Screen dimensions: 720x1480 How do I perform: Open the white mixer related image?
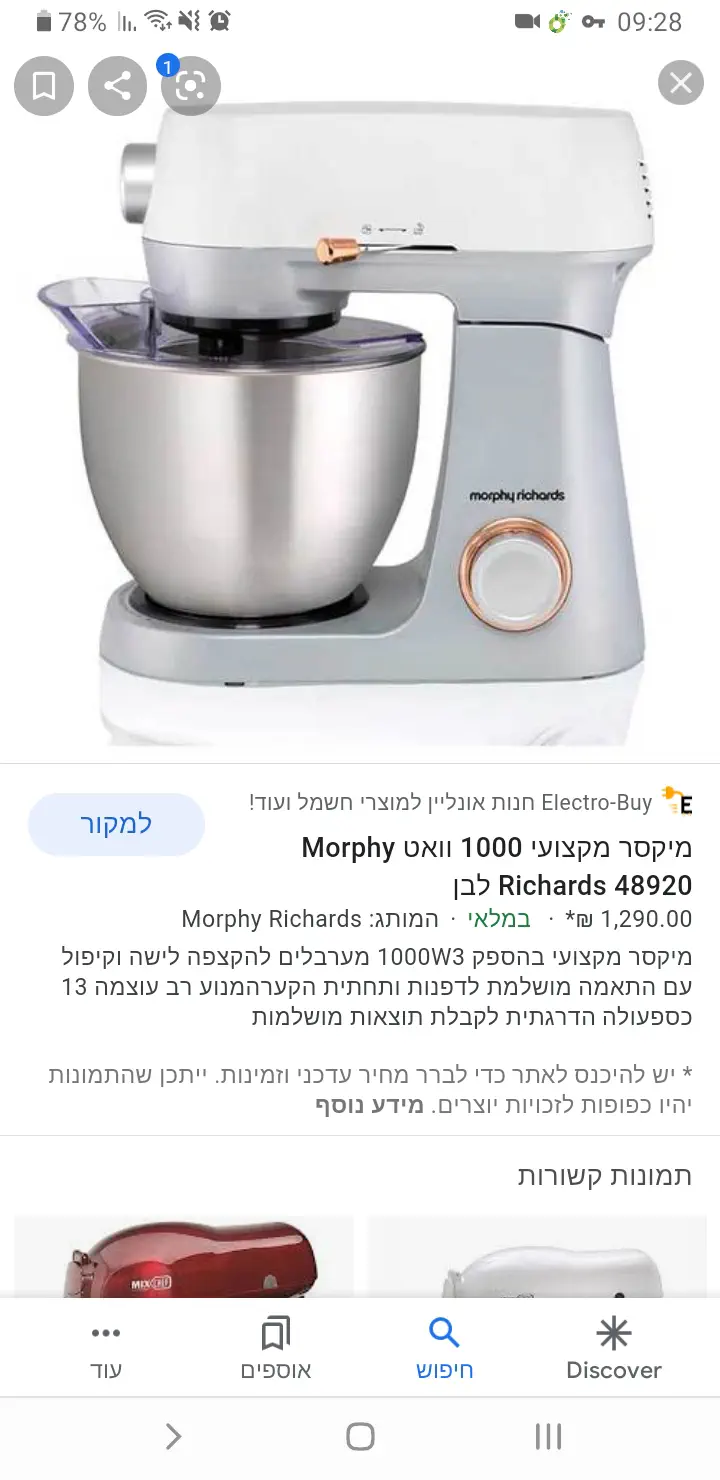[x=538, y=1258]
